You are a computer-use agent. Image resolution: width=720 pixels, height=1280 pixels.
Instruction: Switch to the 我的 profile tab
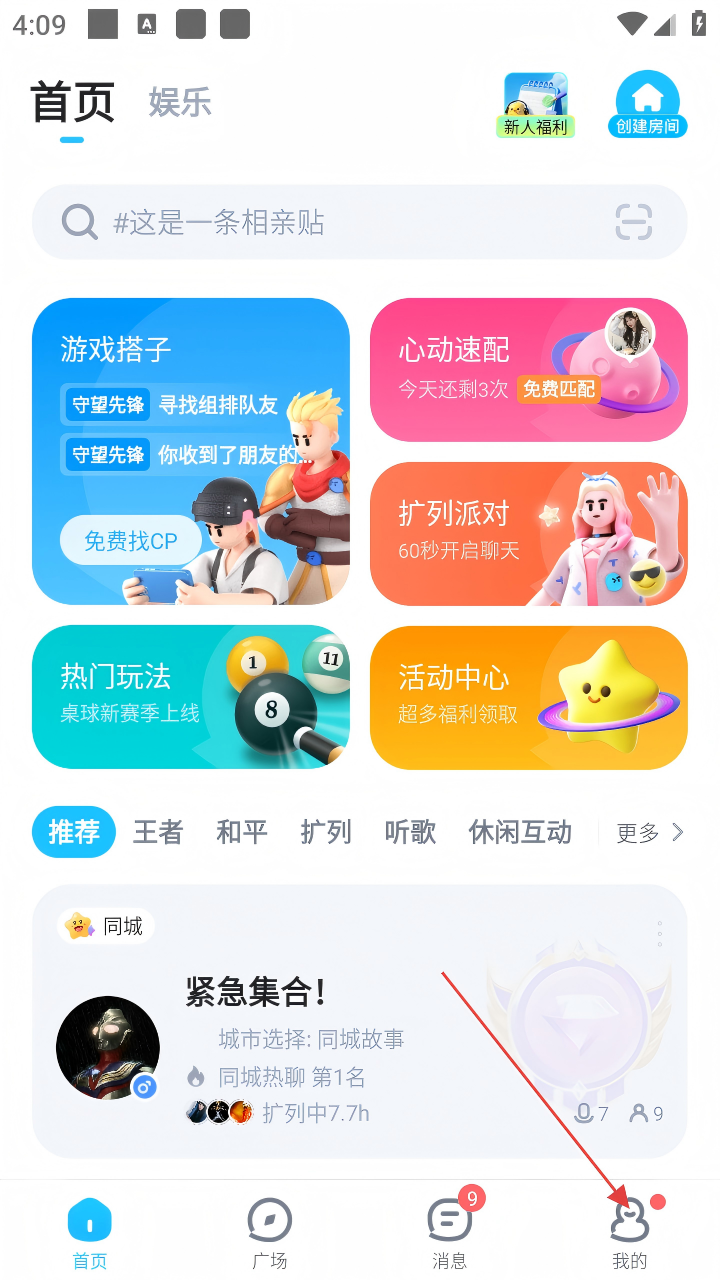630,1234
